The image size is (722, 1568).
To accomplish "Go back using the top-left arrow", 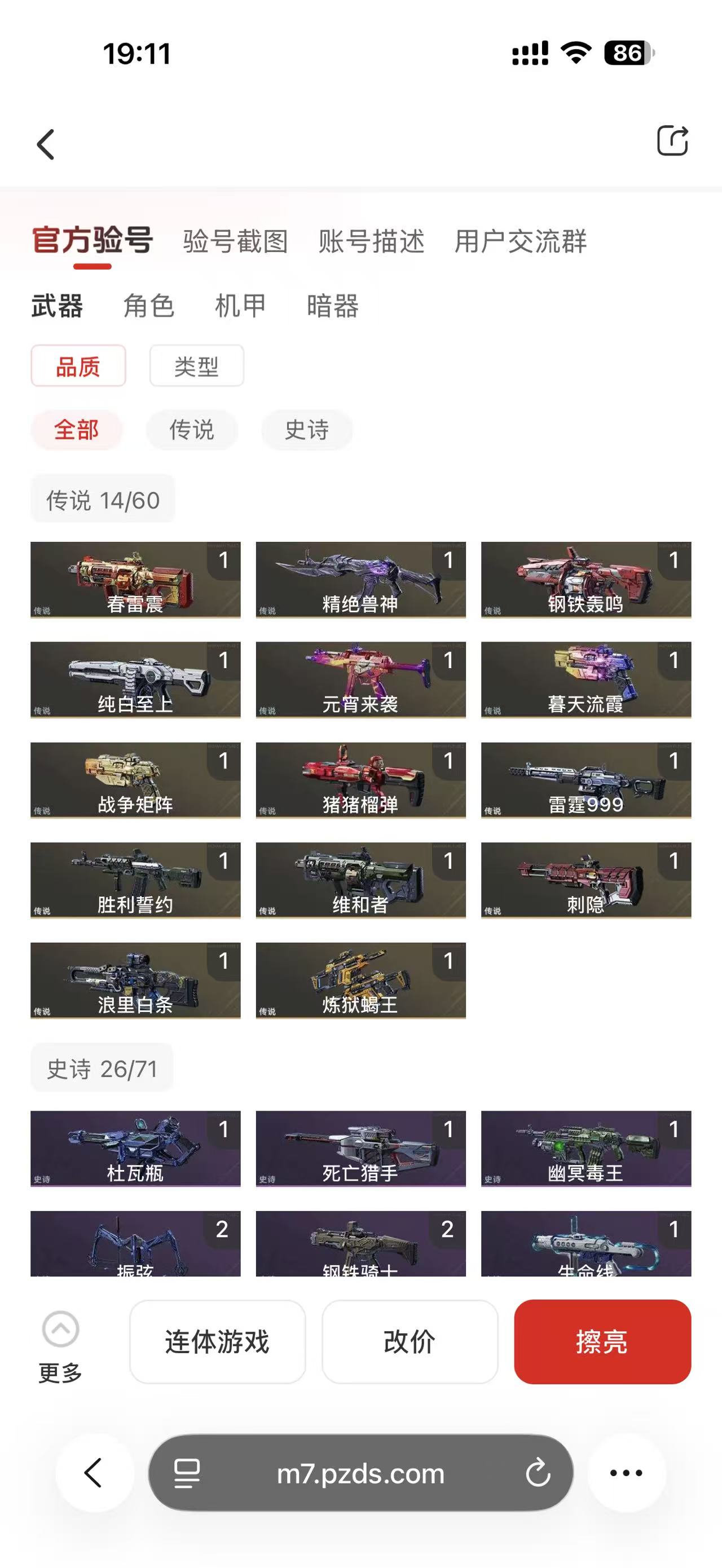I will [x=46, y=144].
